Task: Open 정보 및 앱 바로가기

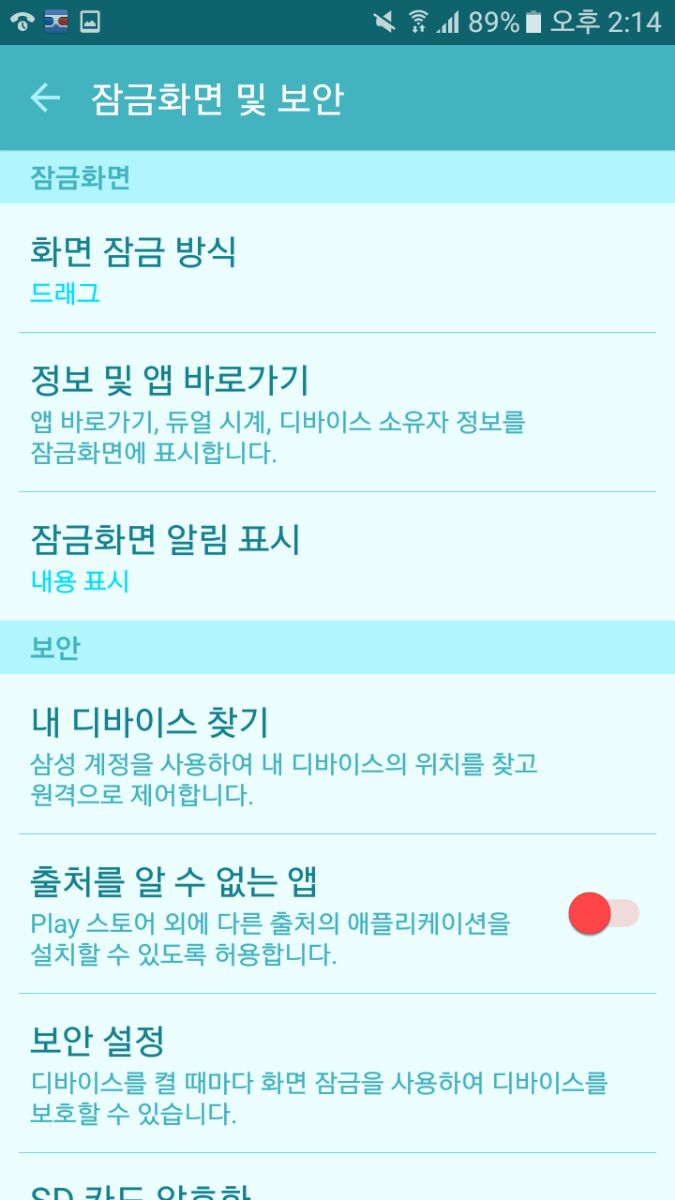Action: coord(337,412)
